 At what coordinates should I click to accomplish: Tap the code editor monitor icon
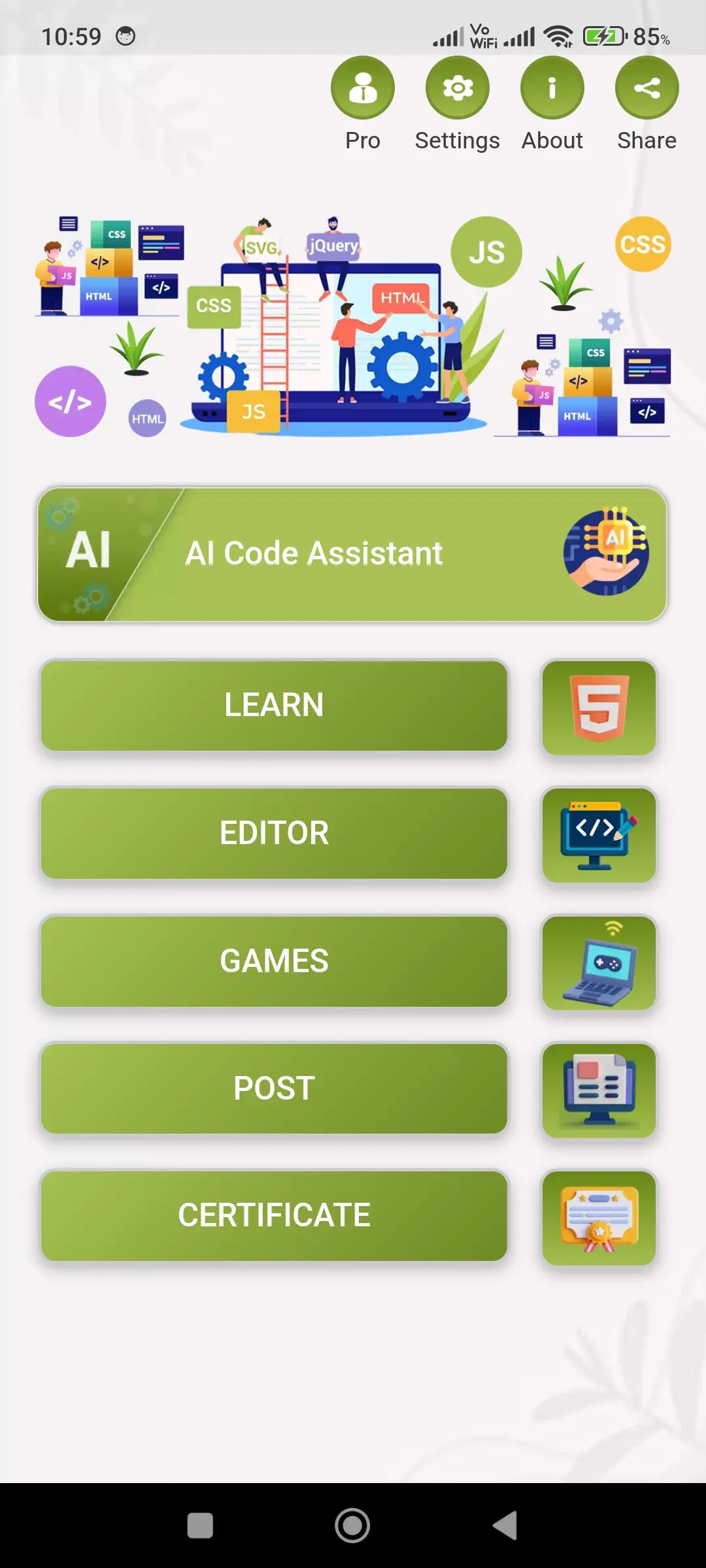point(599,835)
